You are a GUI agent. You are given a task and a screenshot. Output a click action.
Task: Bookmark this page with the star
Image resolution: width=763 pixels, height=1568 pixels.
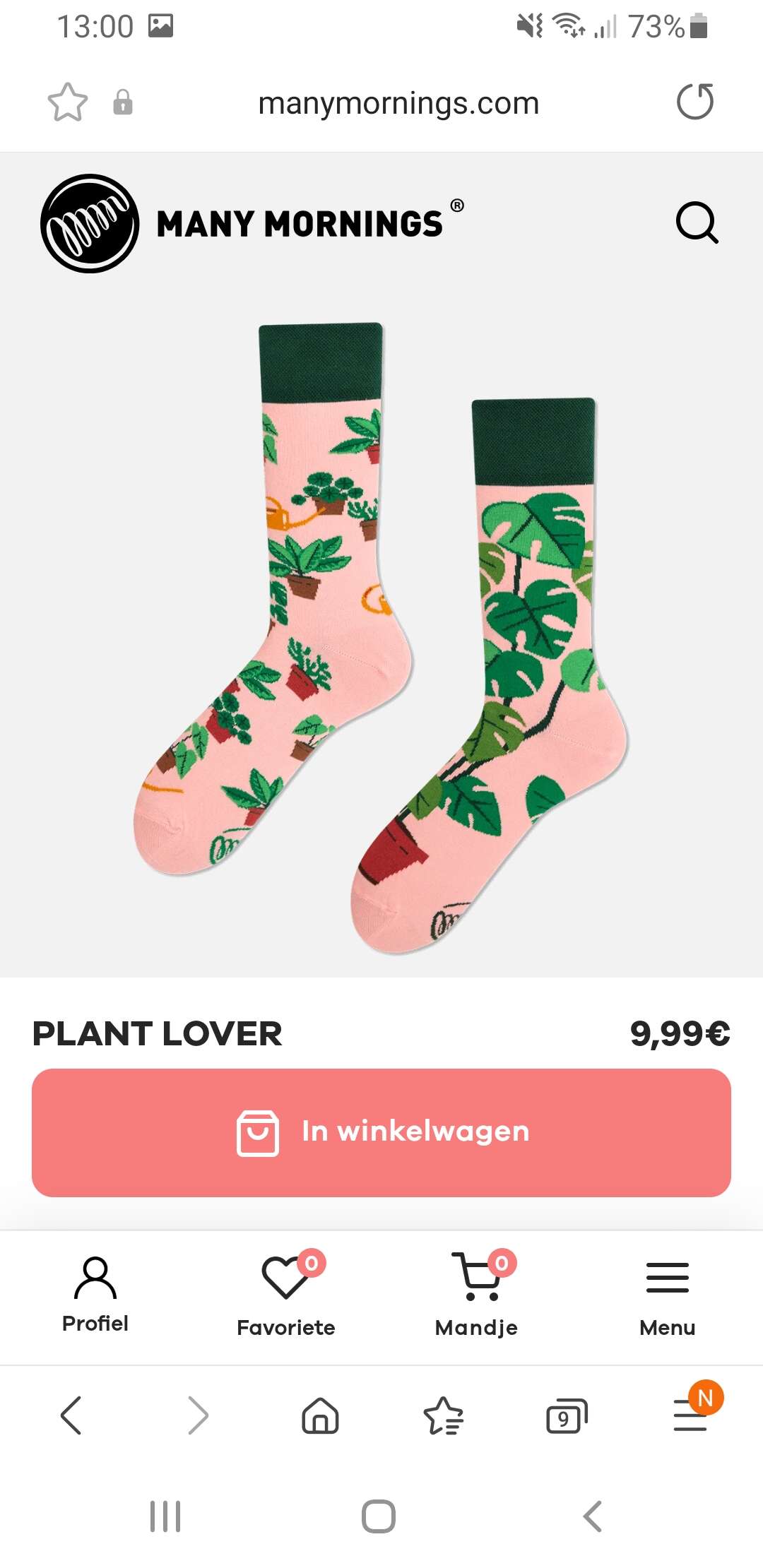(68, 102)
